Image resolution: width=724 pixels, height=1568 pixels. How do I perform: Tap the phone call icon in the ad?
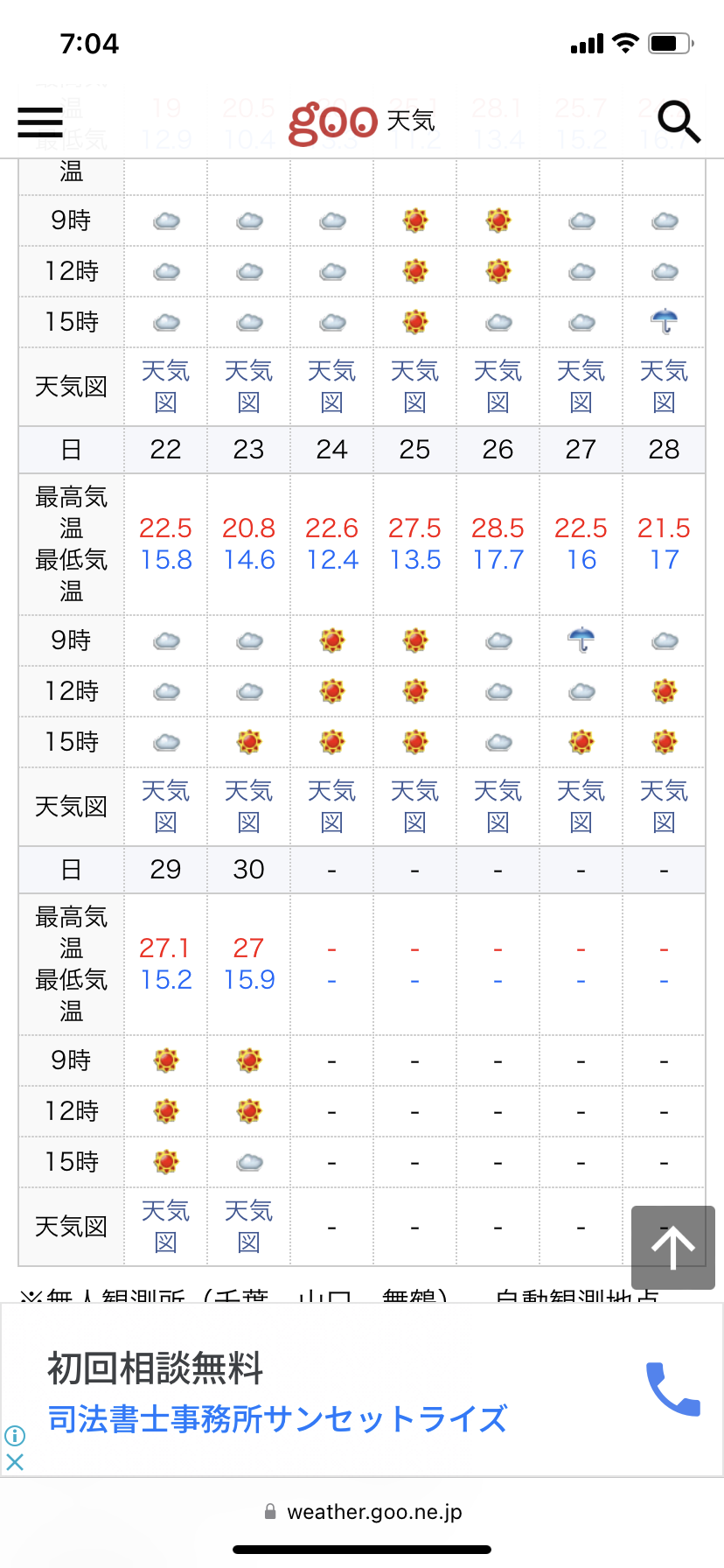tap(672, 1389)
